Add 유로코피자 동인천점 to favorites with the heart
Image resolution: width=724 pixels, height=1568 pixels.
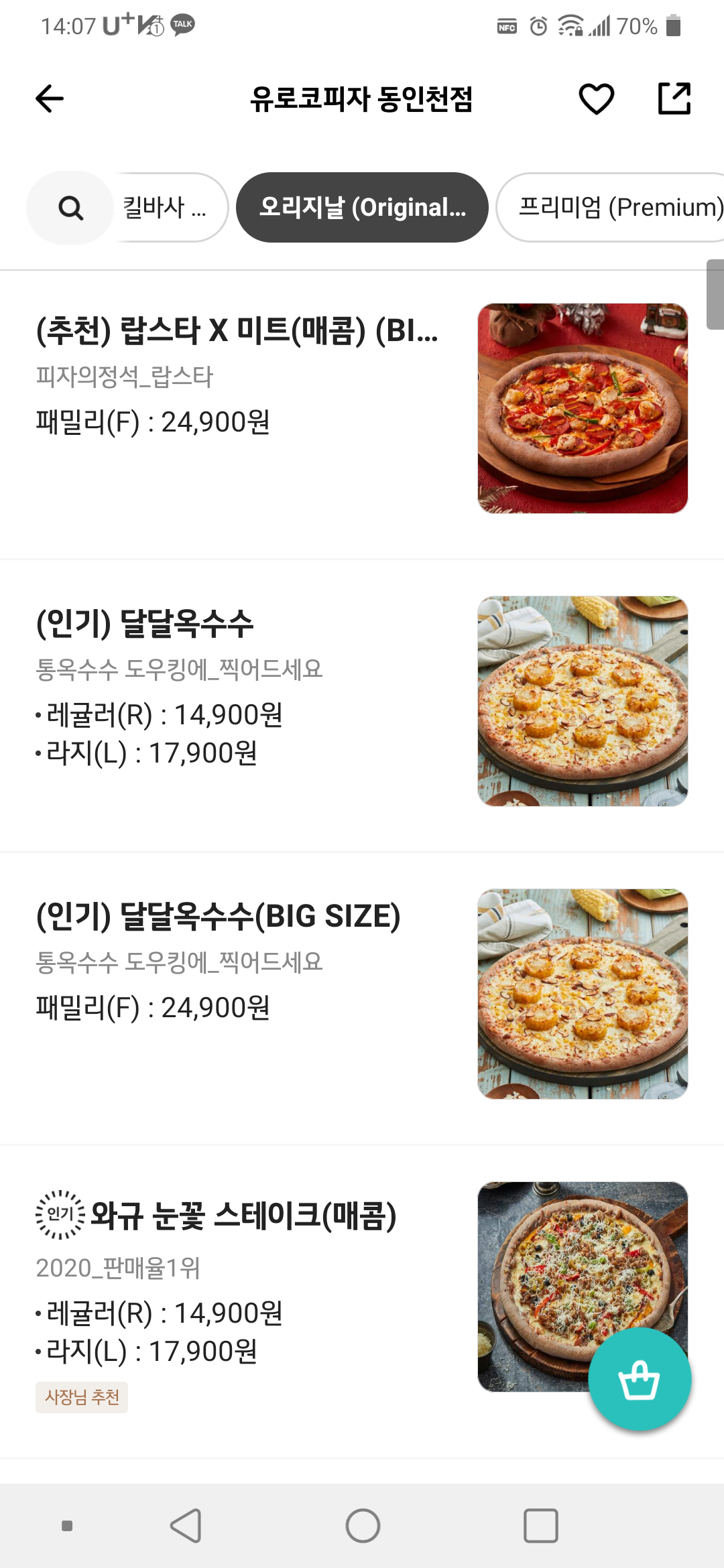[x=596, y=99]
